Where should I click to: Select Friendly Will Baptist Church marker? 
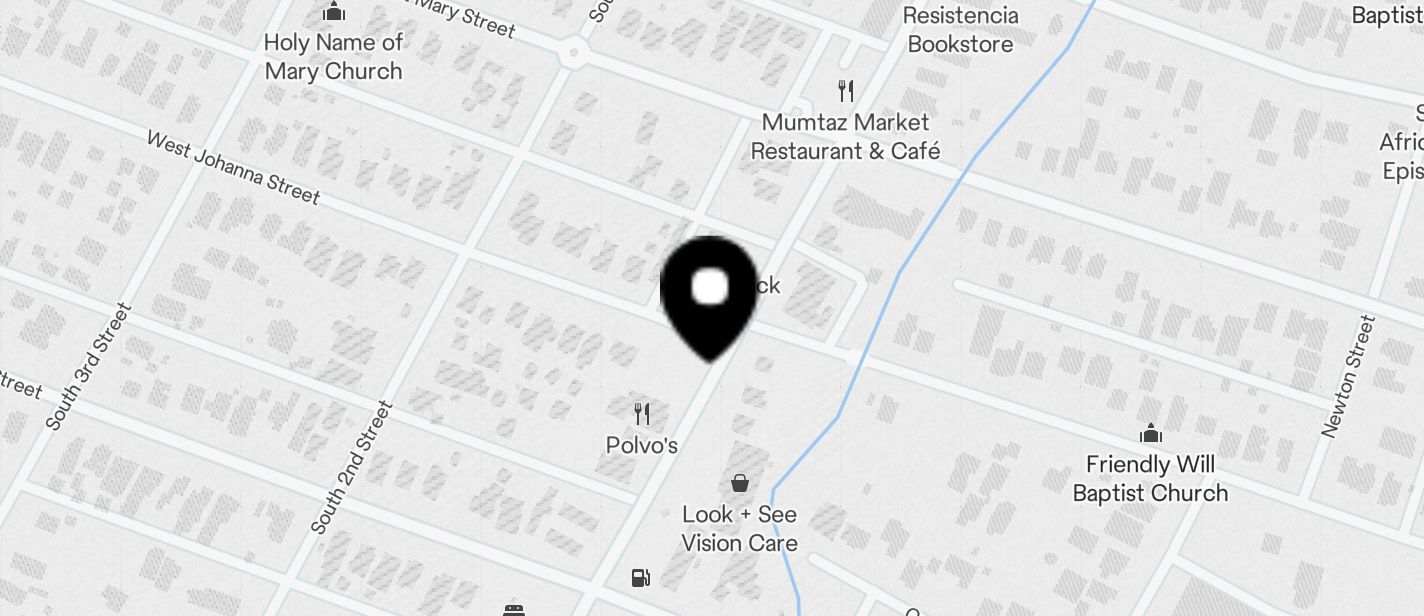coord(1150,435)
